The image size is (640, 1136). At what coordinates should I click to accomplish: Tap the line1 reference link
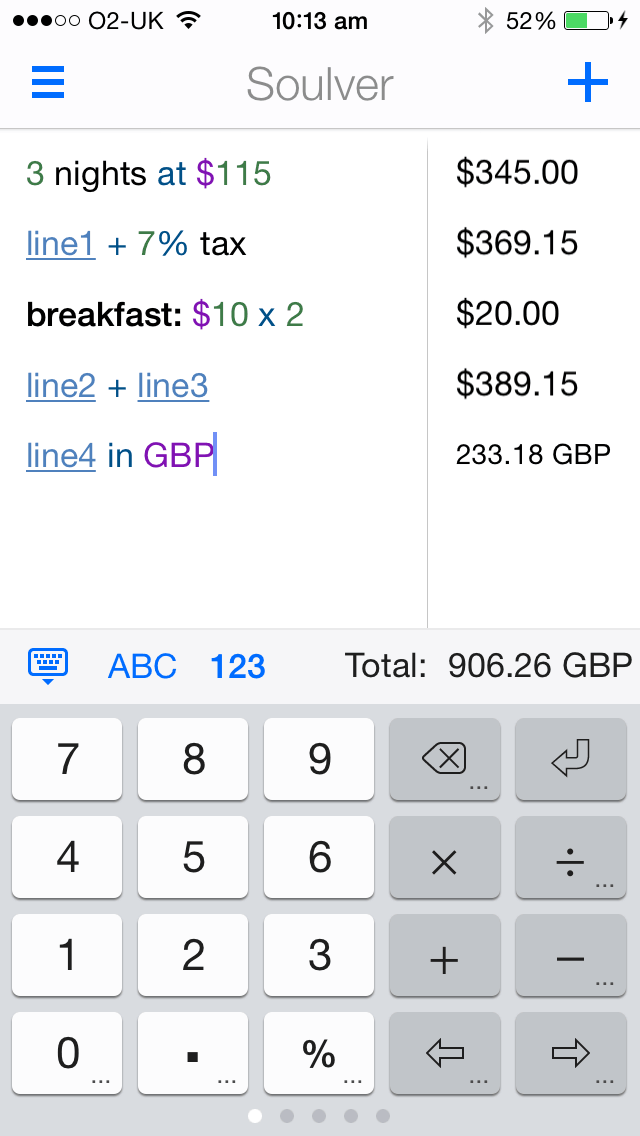[61, 244]
